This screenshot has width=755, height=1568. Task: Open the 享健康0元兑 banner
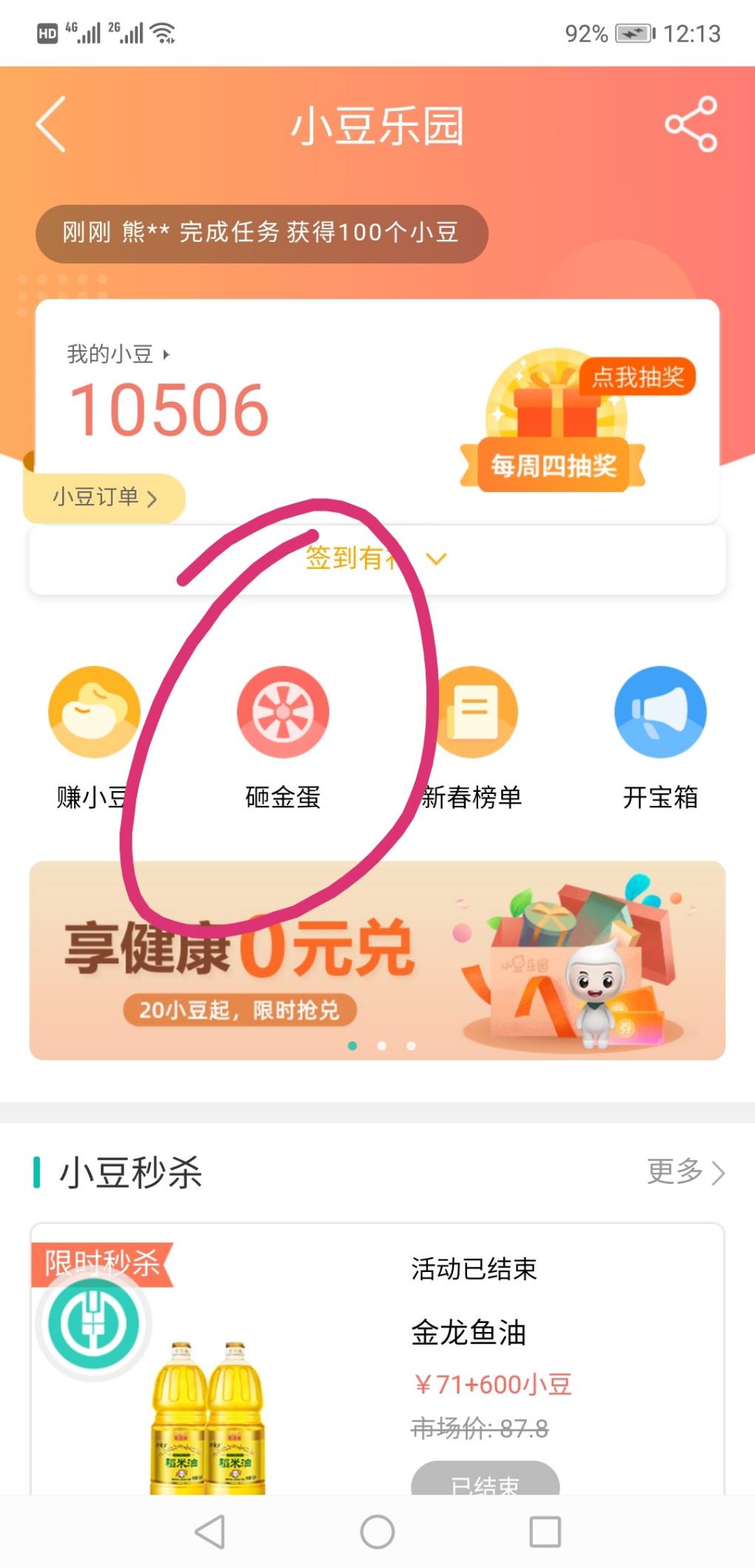[377, 960]
